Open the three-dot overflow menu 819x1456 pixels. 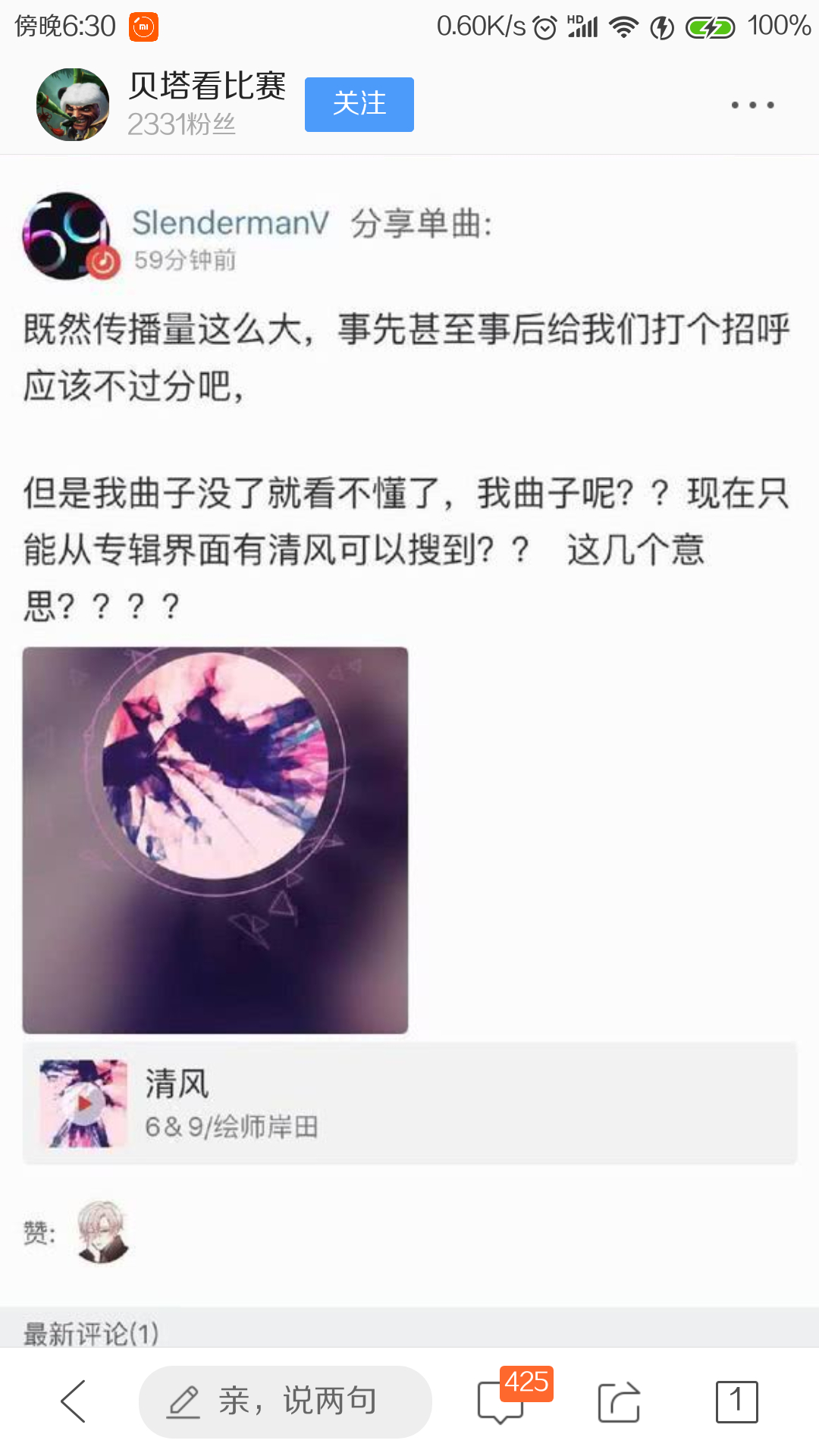tap(752, 105)
